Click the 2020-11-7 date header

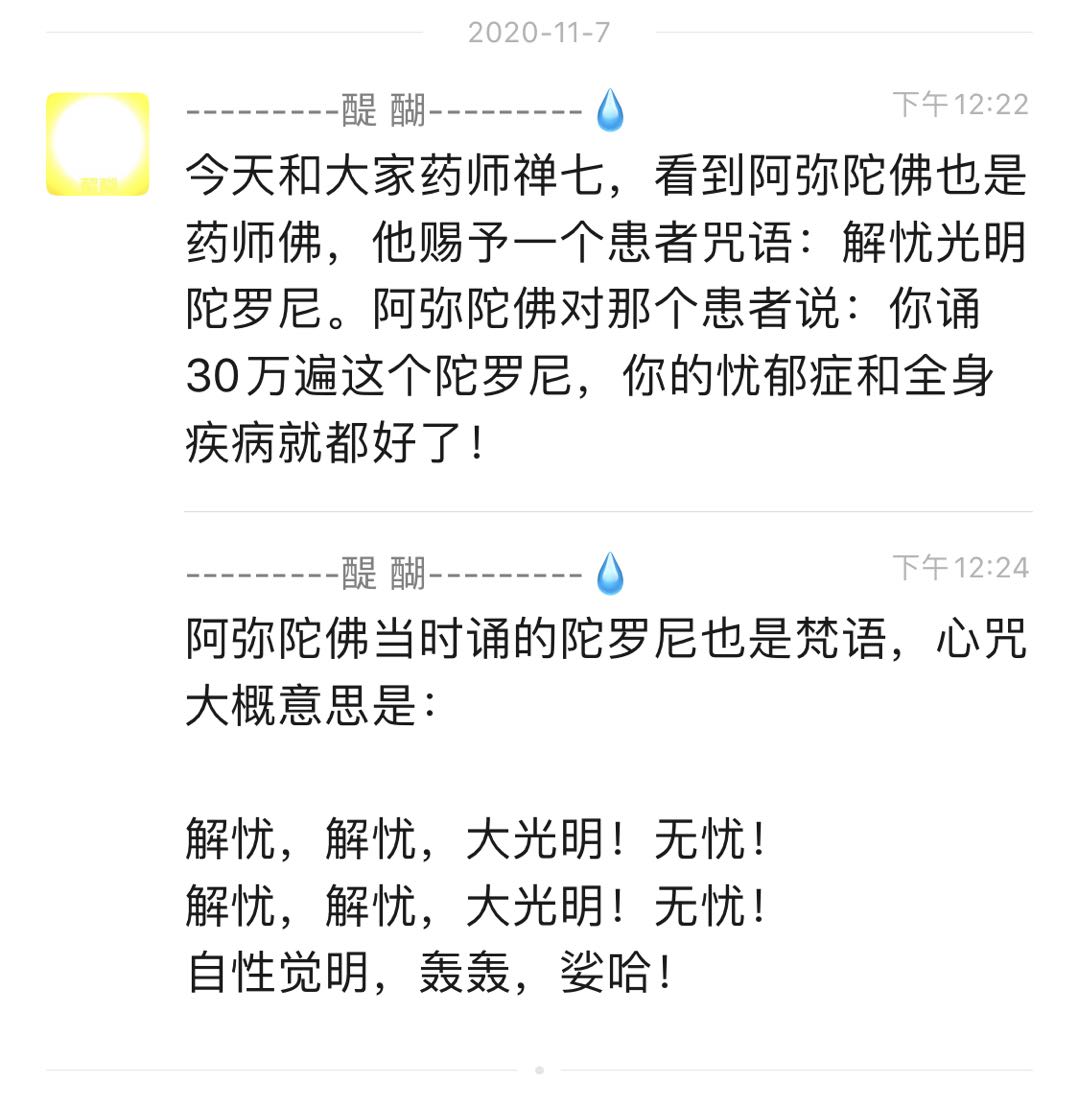click(539, 30)
